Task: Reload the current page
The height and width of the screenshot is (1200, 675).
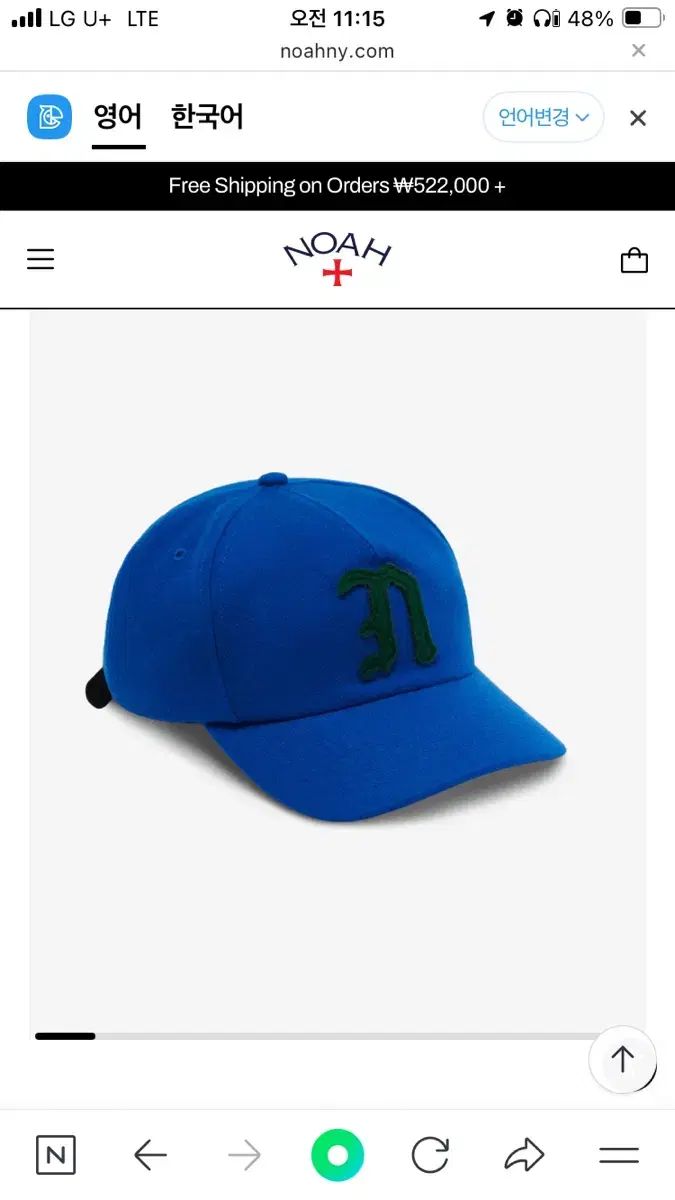Action: click(430, 1156)
